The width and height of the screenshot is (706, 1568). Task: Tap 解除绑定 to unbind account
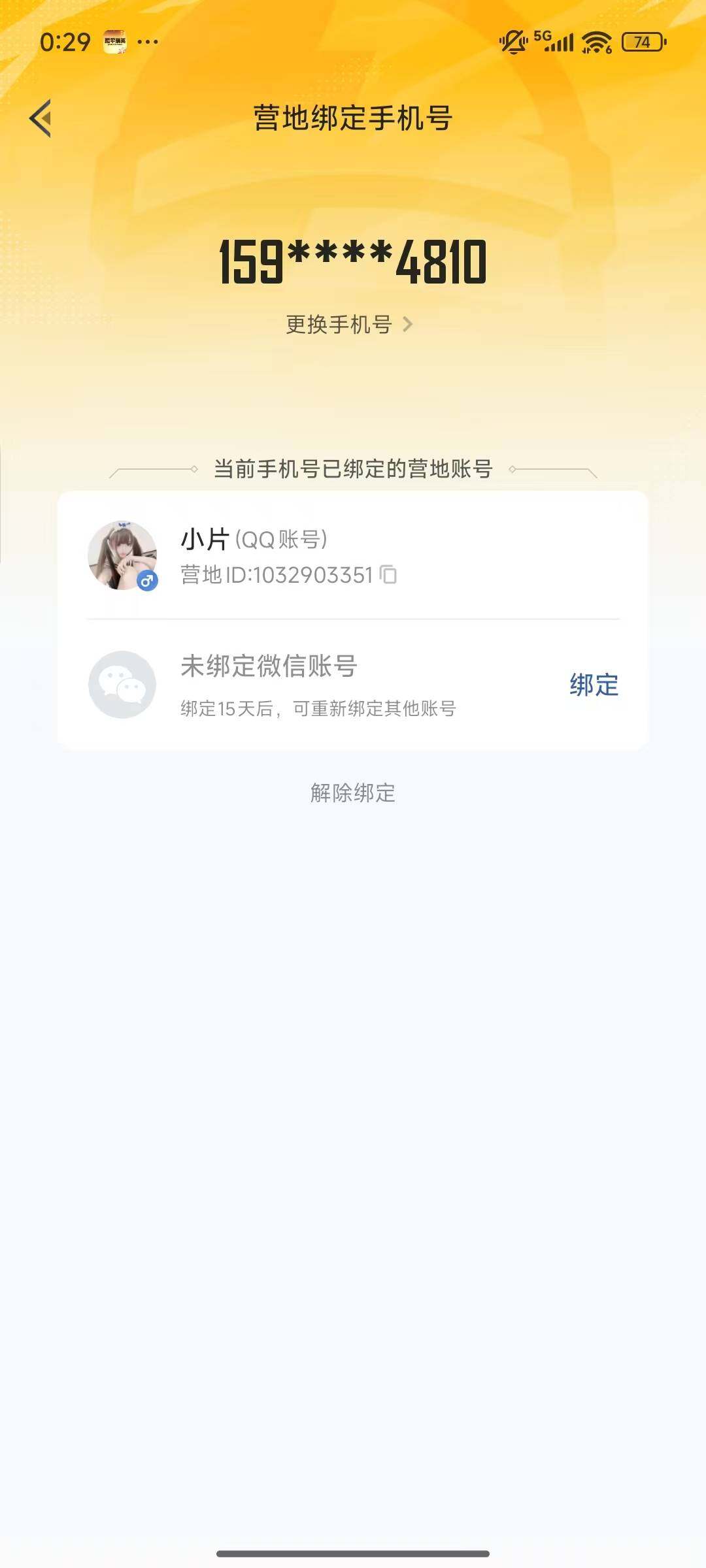click(x=353, y=792)
